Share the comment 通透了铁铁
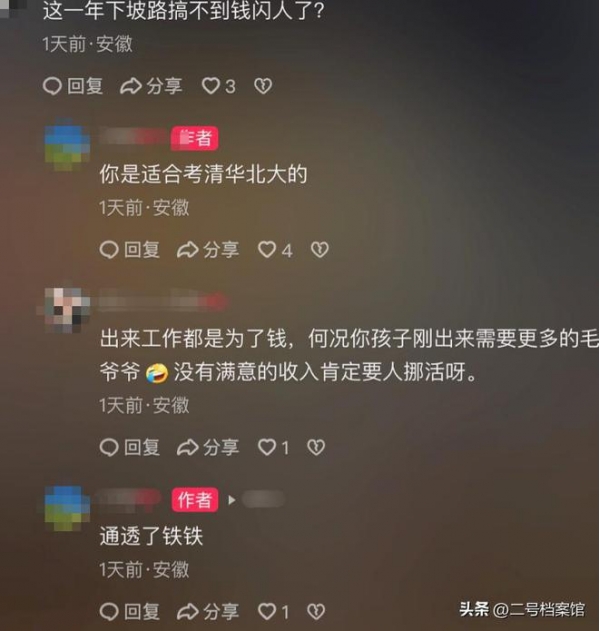This screenshot has width=600, height=631. pos(208,610)
